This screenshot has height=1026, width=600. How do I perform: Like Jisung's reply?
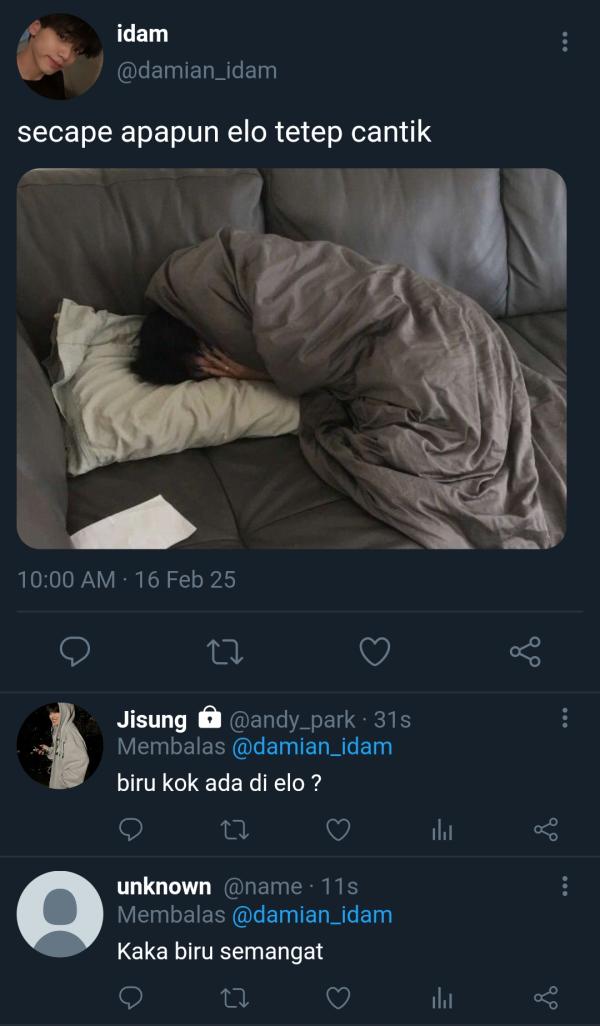[339, 829]
